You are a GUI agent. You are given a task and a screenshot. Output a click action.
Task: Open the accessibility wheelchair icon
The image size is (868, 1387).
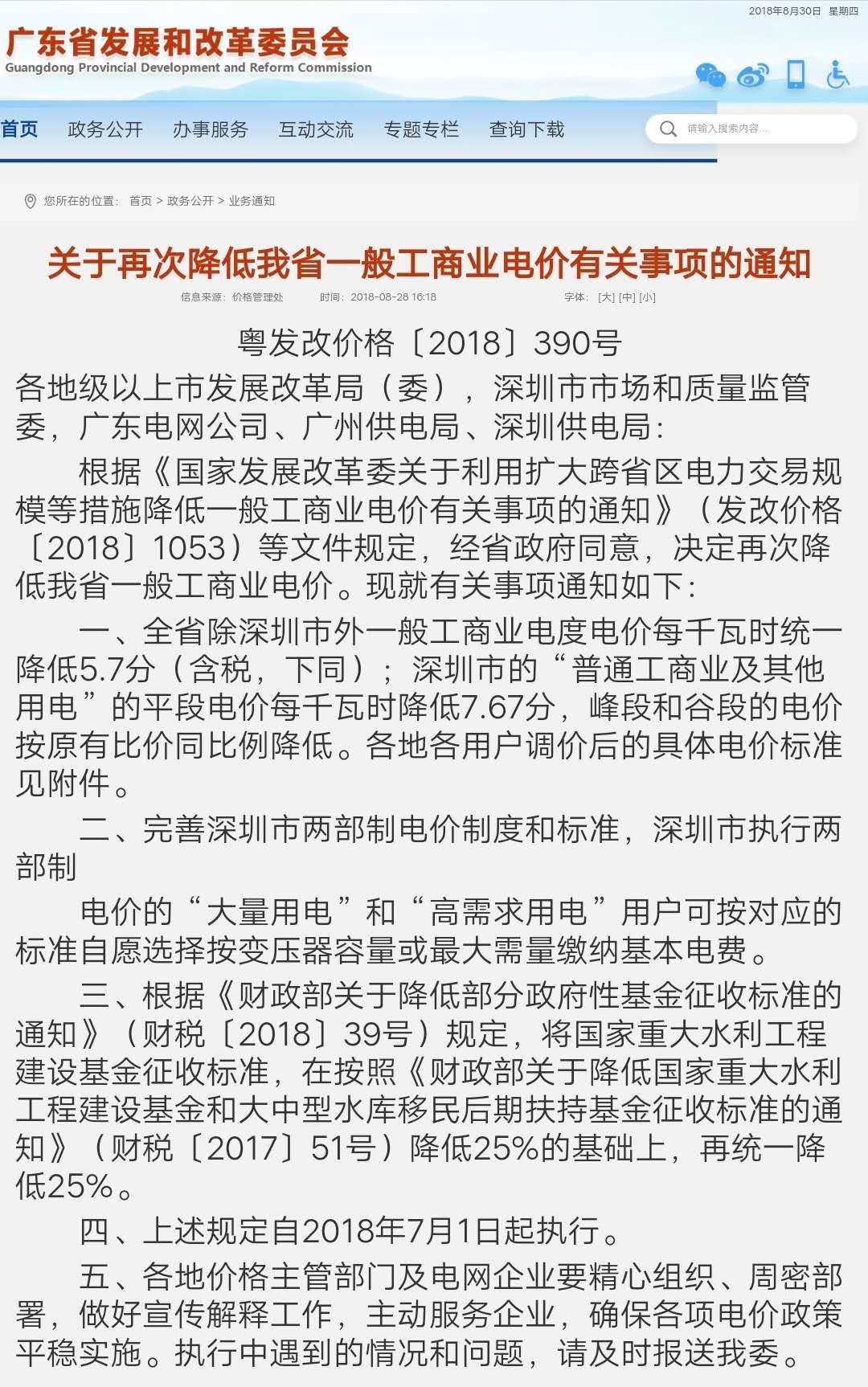(837, 75)
